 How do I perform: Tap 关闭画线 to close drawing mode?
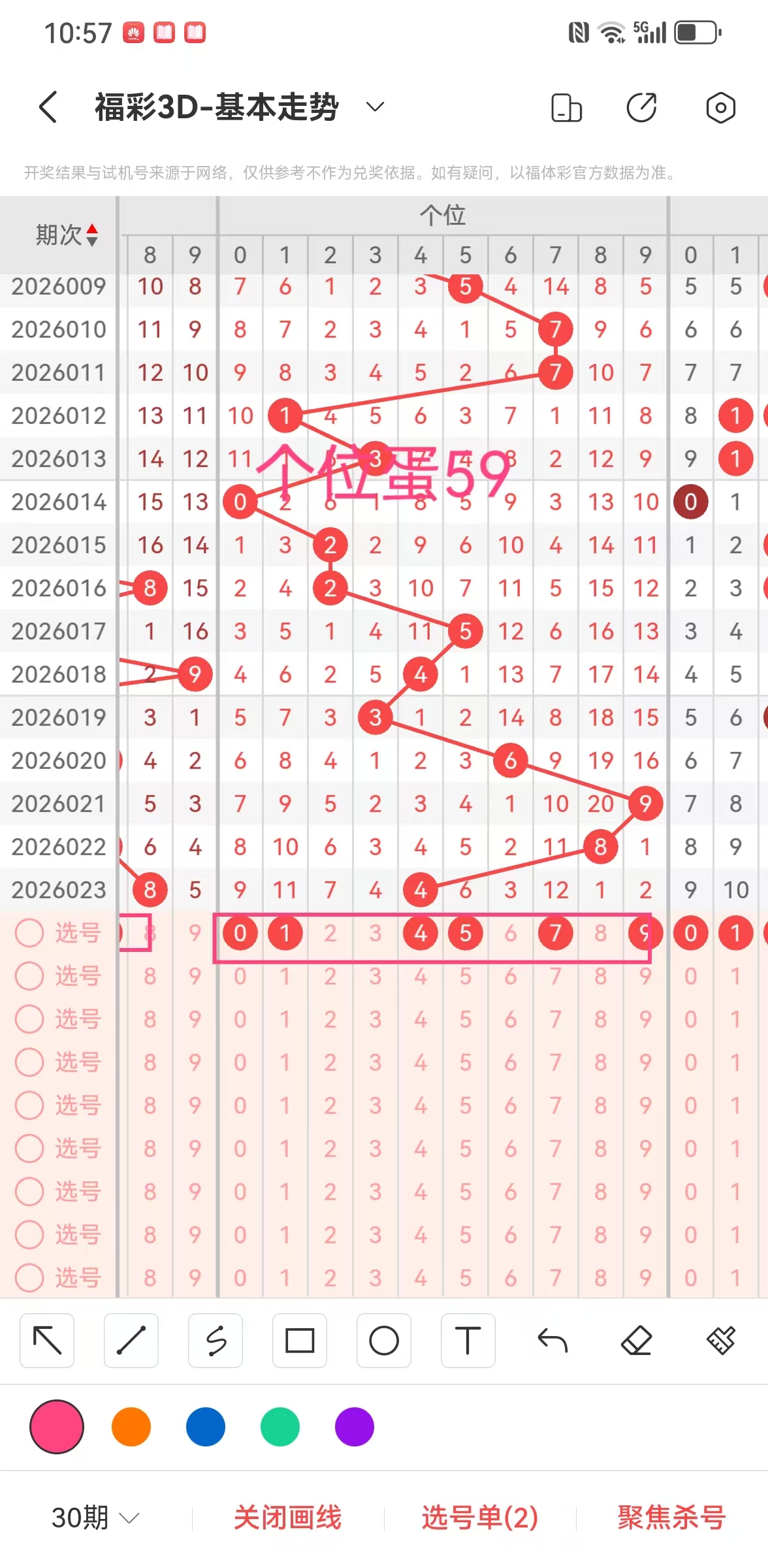click(288, 1517)
